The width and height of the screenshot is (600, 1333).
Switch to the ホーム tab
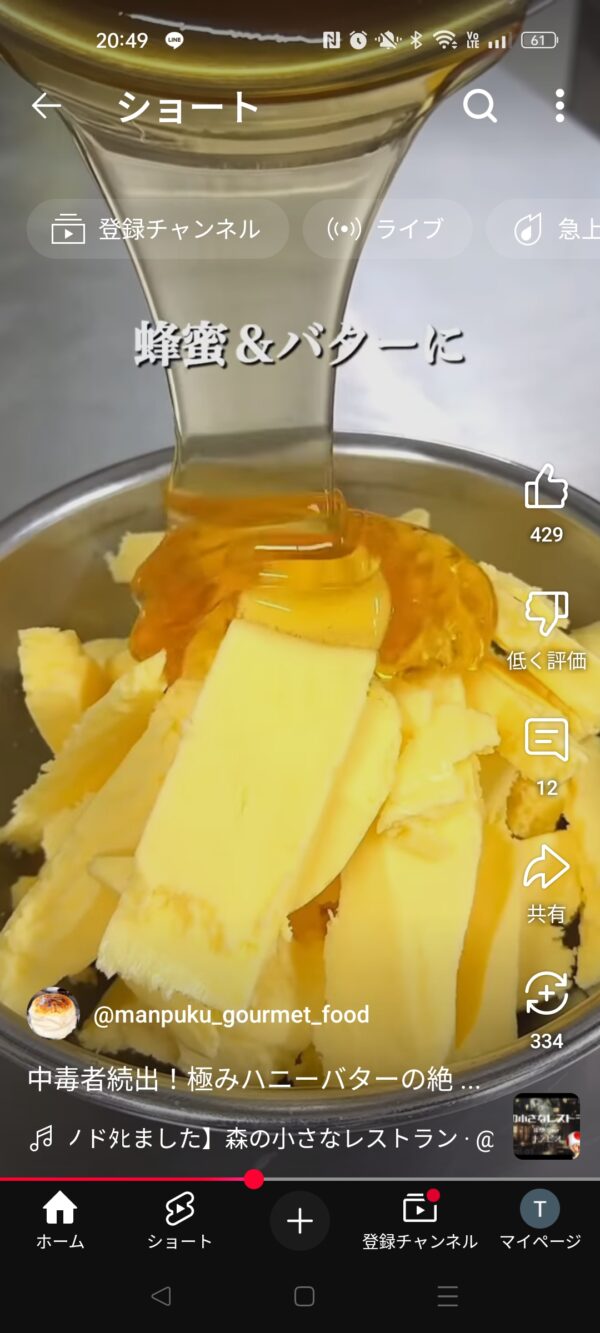point(60,1221)
